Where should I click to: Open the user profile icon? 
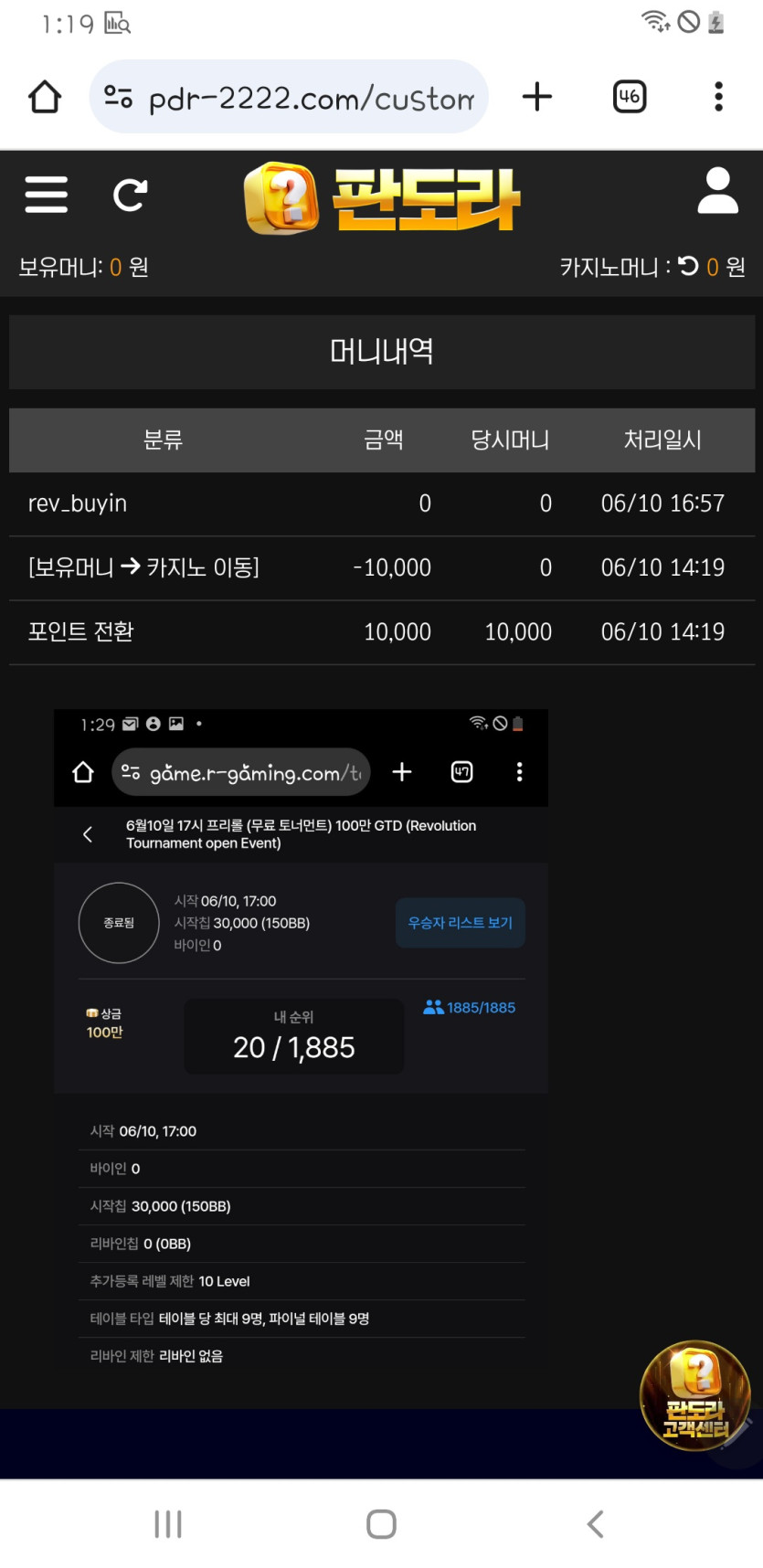click(717, 191)
